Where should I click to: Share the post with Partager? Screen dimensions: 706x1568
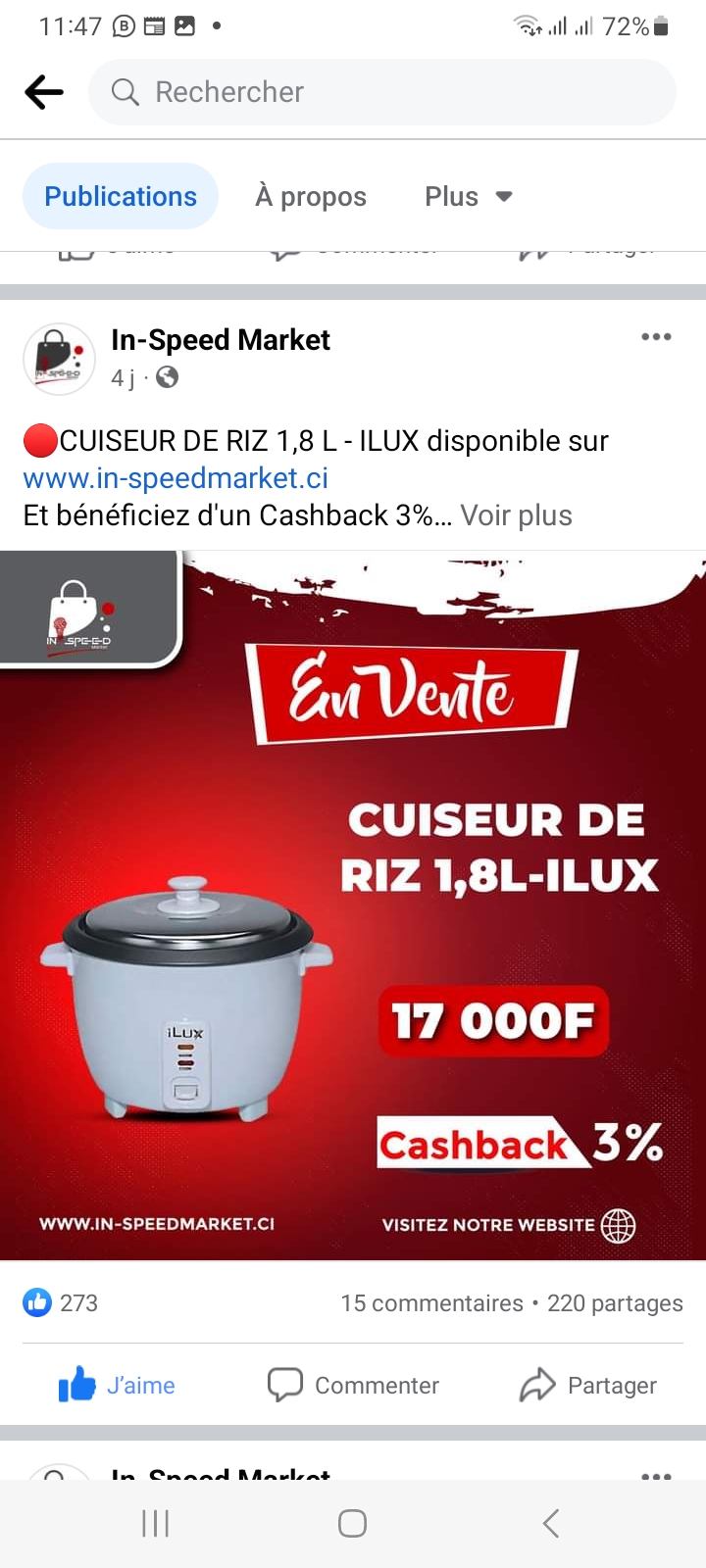pyautogui.click(x=587, y=1385)
